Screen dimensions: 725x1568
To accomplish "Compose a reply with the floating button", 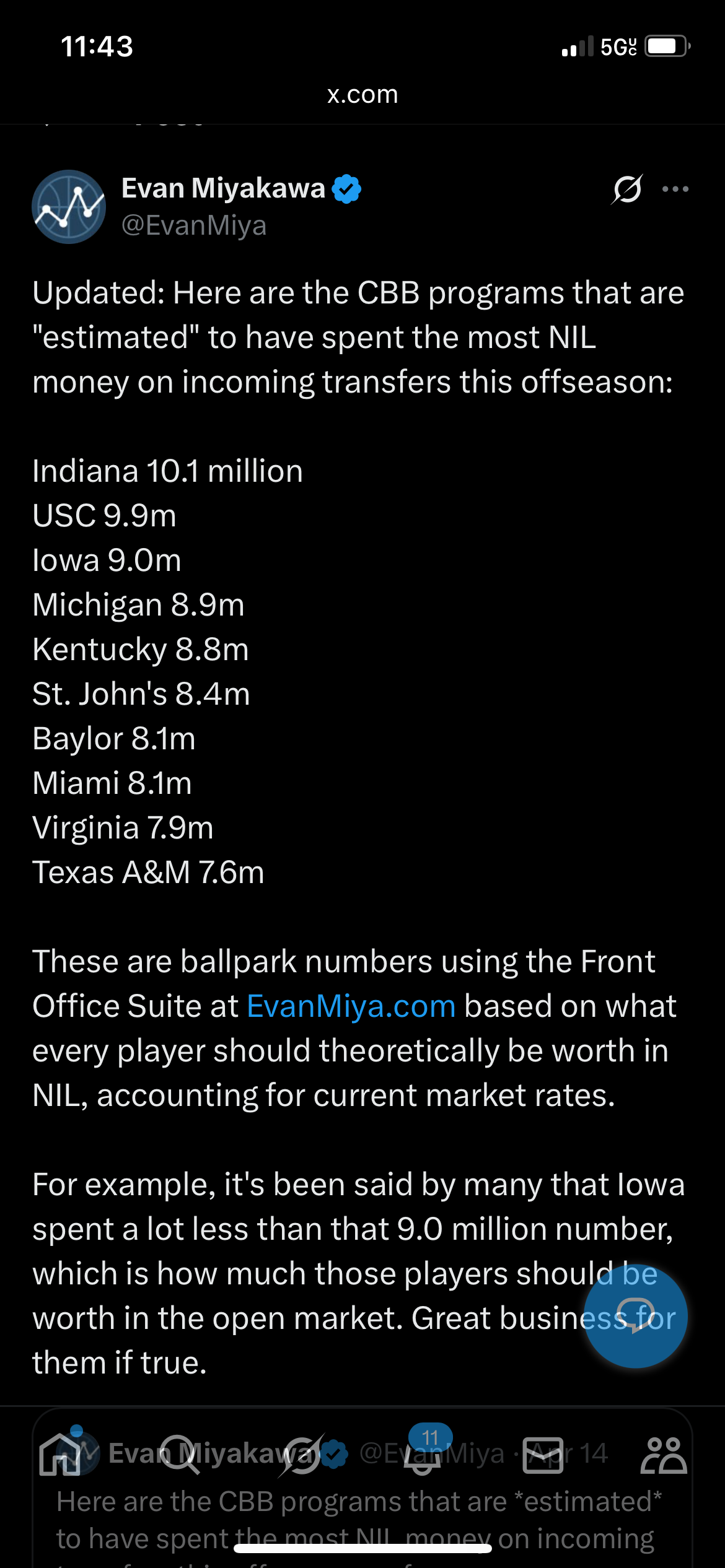I will pos(635,1316).
